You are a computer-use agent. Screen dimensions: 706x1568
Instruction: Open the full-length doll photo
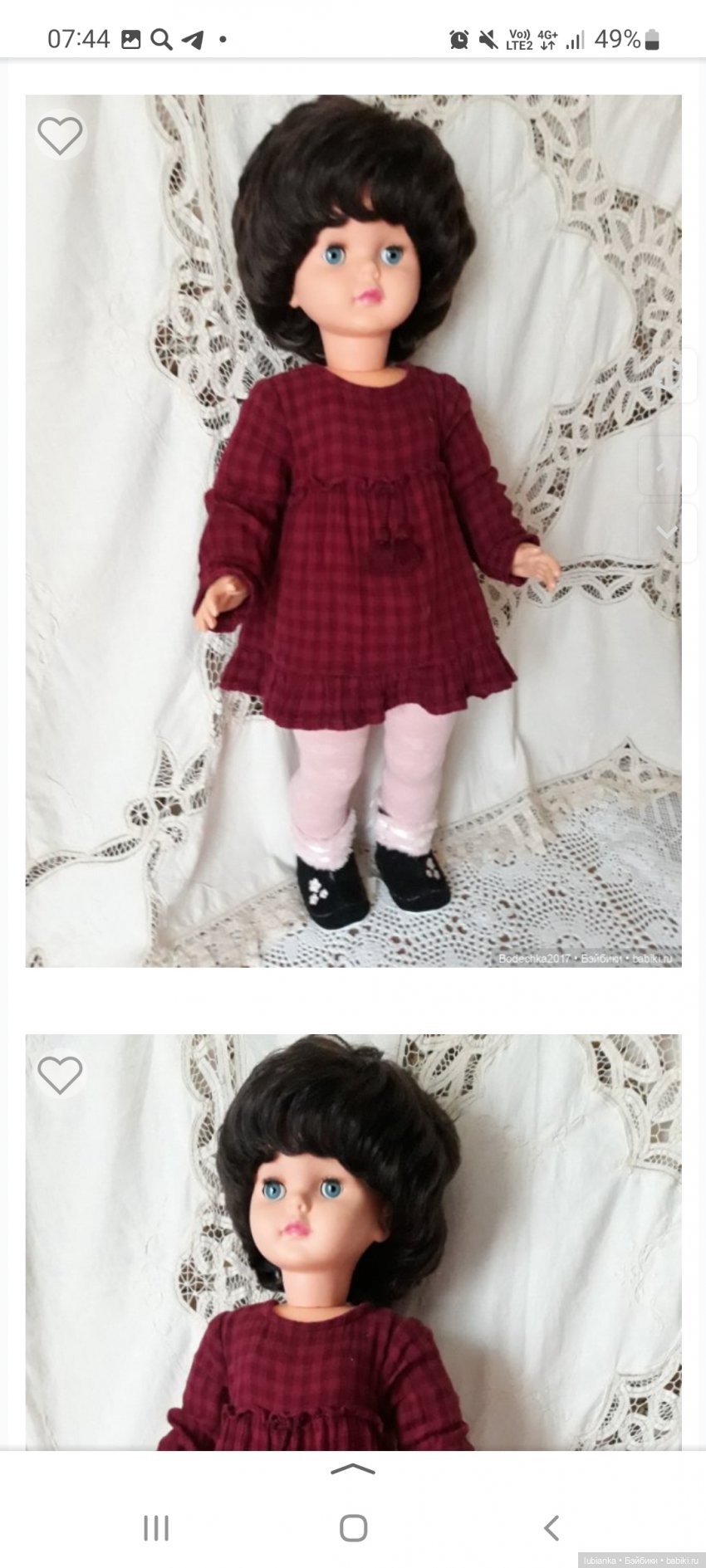353,531
